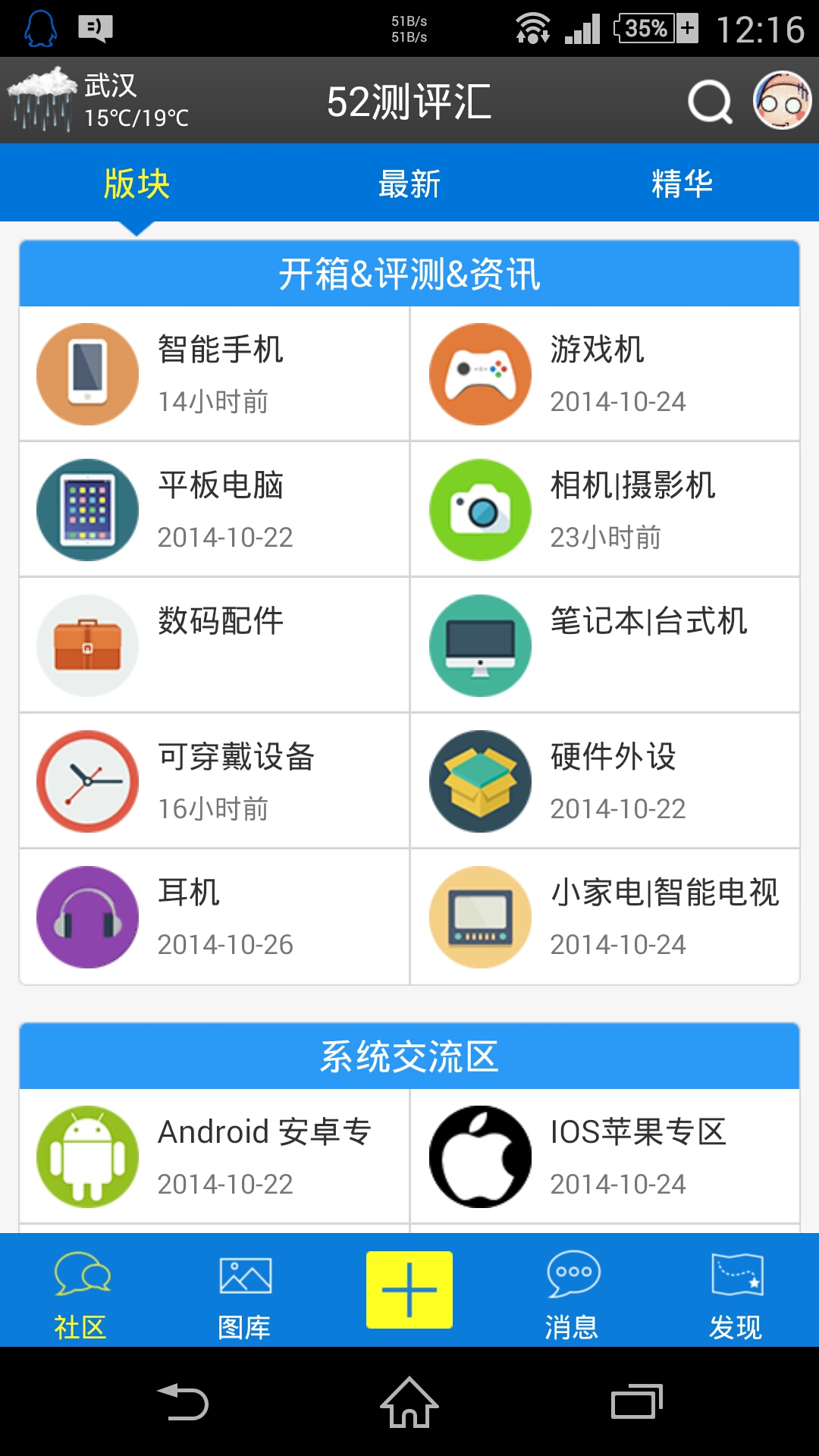Open the Android 安卓专区 robot icon

tap(86, 1155)
